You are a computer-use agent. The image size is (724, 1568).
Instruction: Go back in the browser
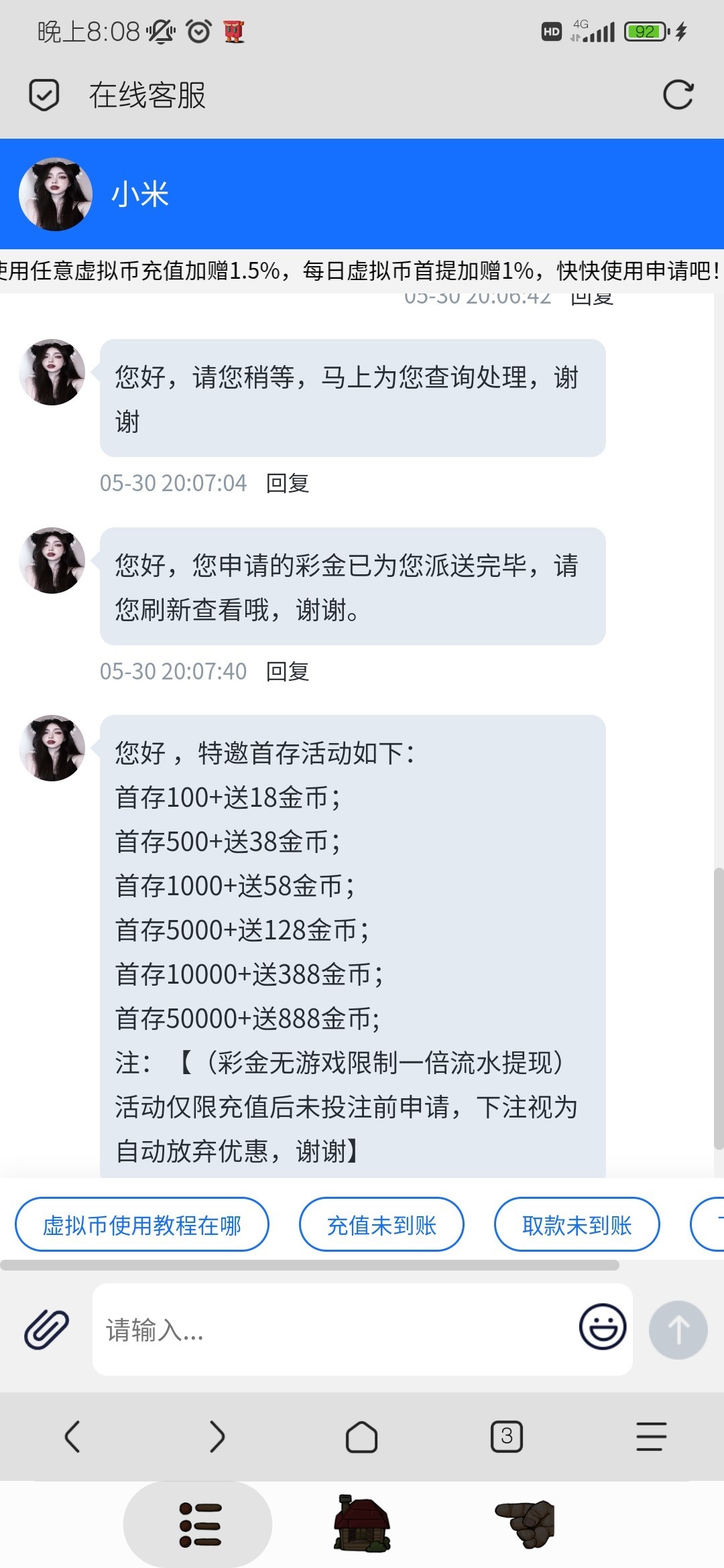[72, 1437]
